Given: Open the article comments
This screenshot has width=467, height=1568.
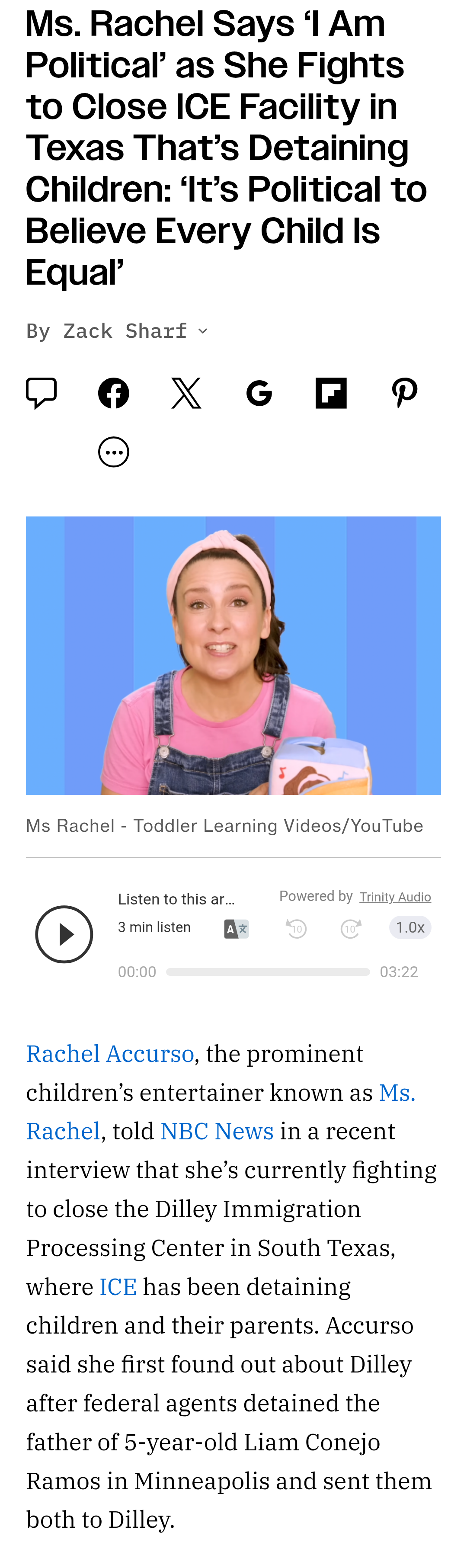Looking at the screenshot, I should point(42,393).
